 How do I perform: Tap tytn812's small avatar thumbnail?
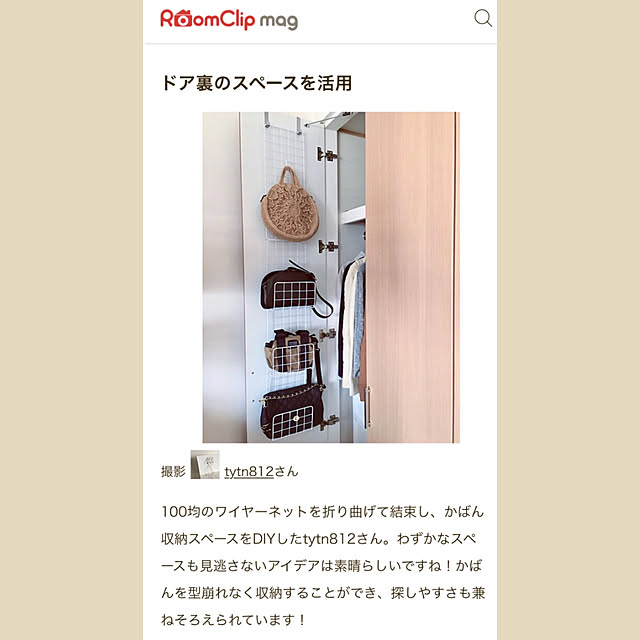coord(205,466)
